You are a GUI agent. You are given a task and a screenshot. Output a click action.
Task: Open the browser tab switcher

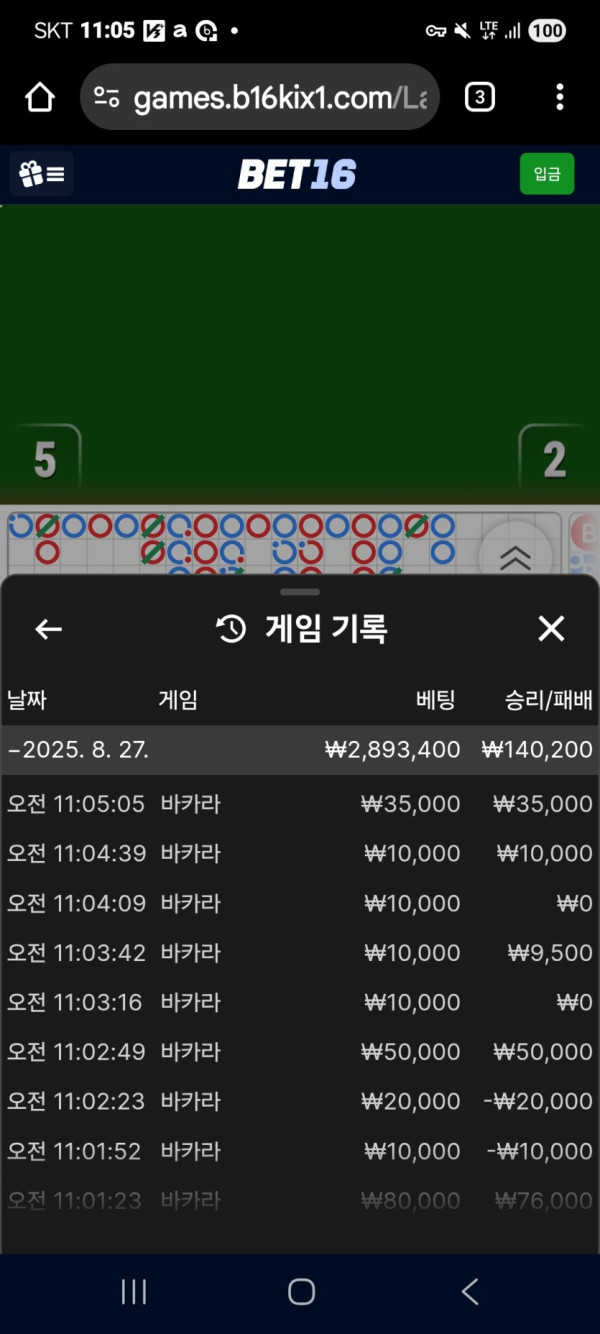(x=480, y=97)
